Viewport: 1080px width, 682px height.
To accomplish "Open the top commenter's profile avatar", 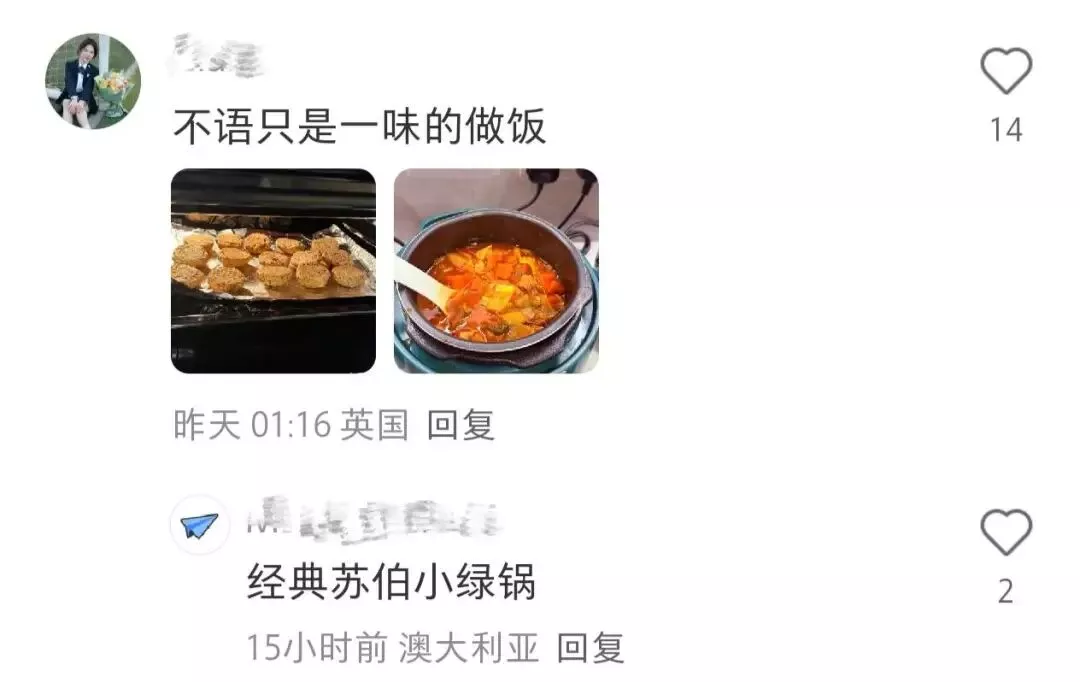I will point(93,82).
